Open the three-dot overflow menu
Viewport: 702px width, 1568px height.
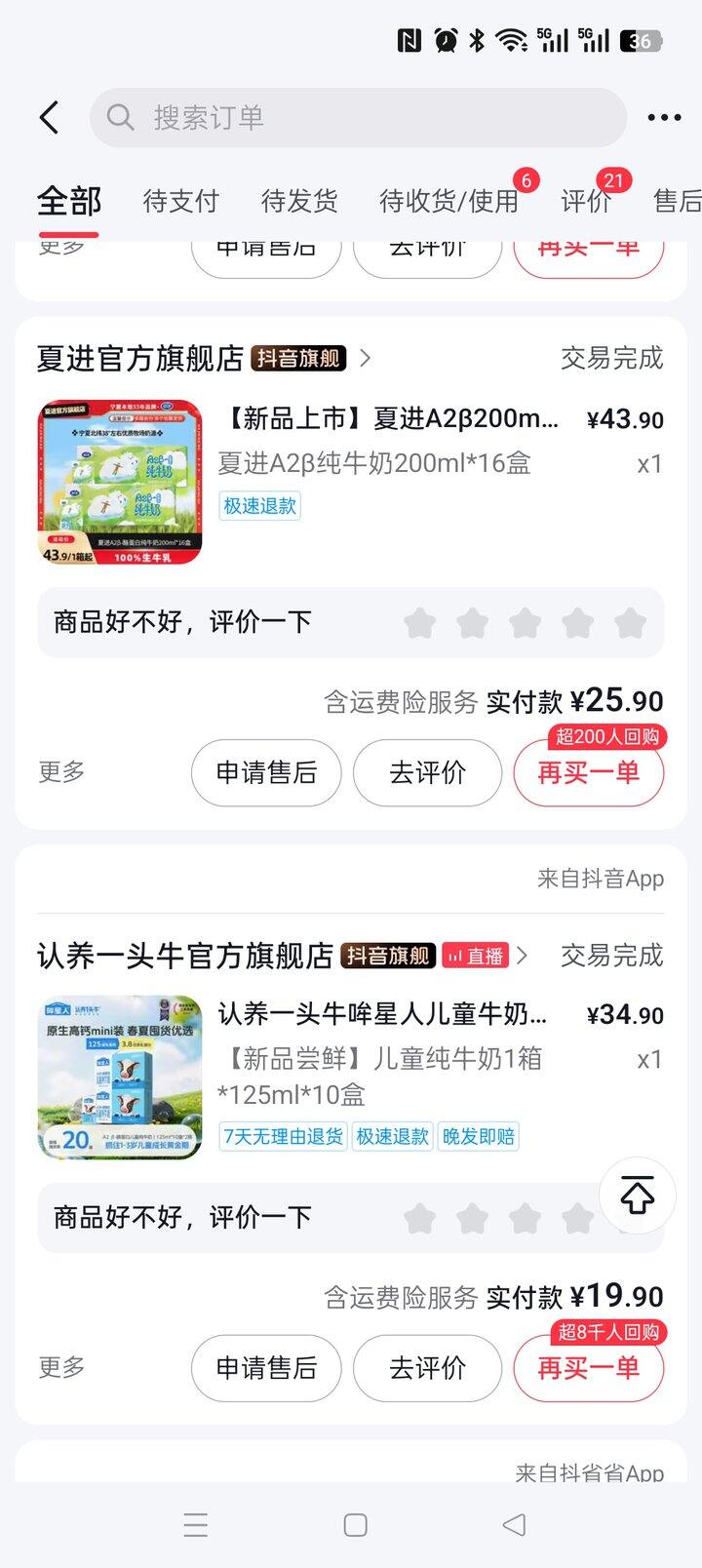(x=664, y=118)
